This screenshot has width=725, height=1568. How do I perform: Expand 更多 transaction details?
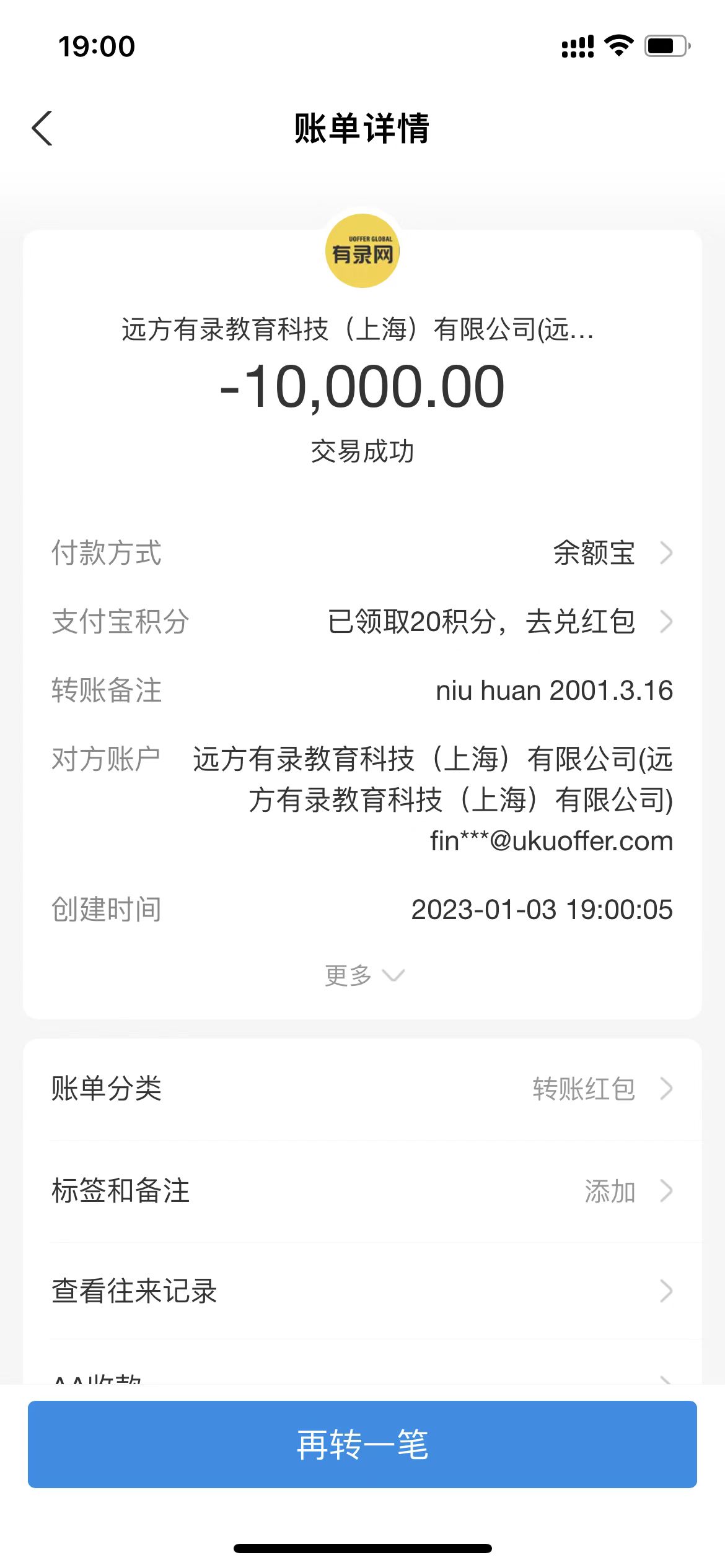(x=363, y=976)
